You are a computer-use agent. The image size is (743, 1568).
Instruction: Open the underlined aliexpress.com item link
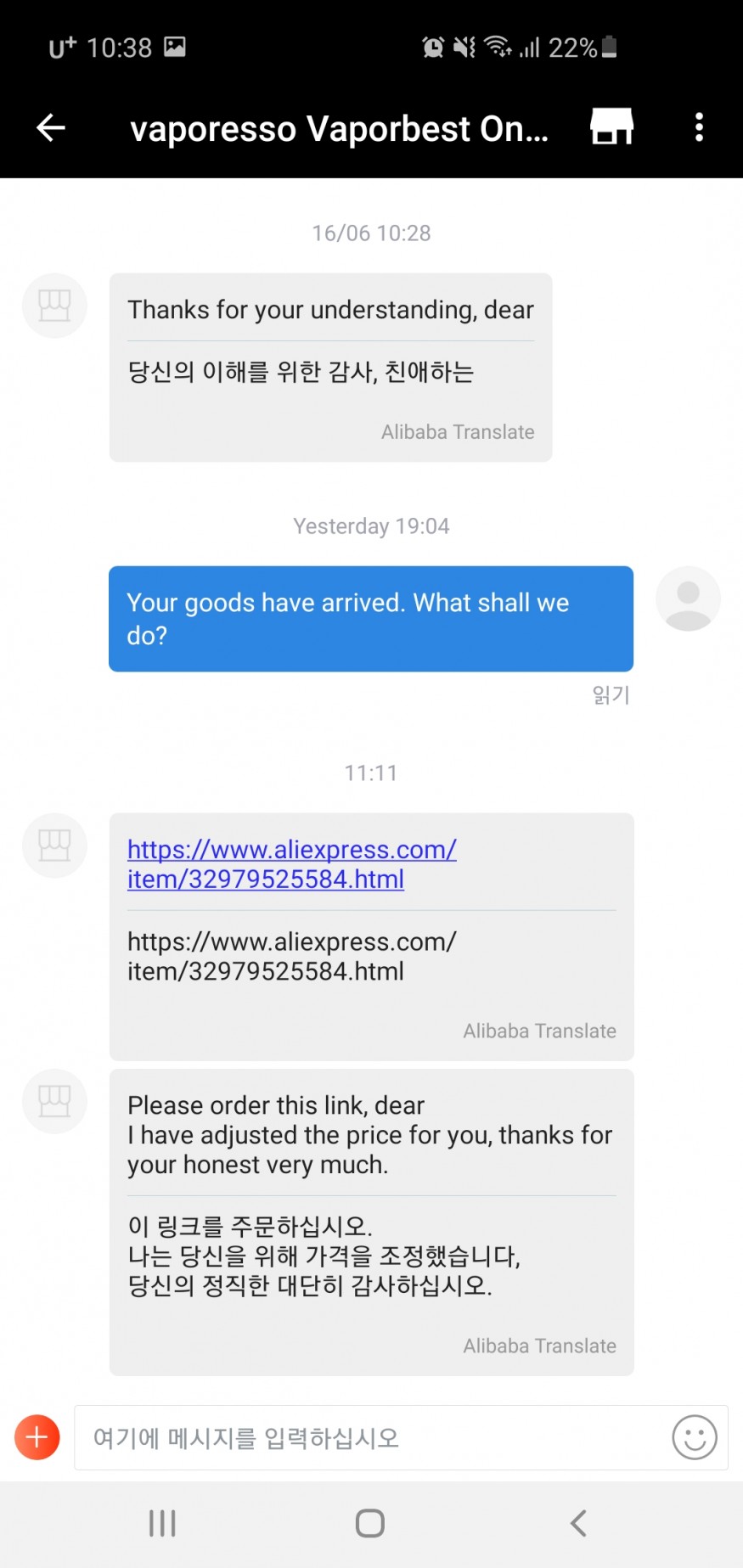click(291, 864)
